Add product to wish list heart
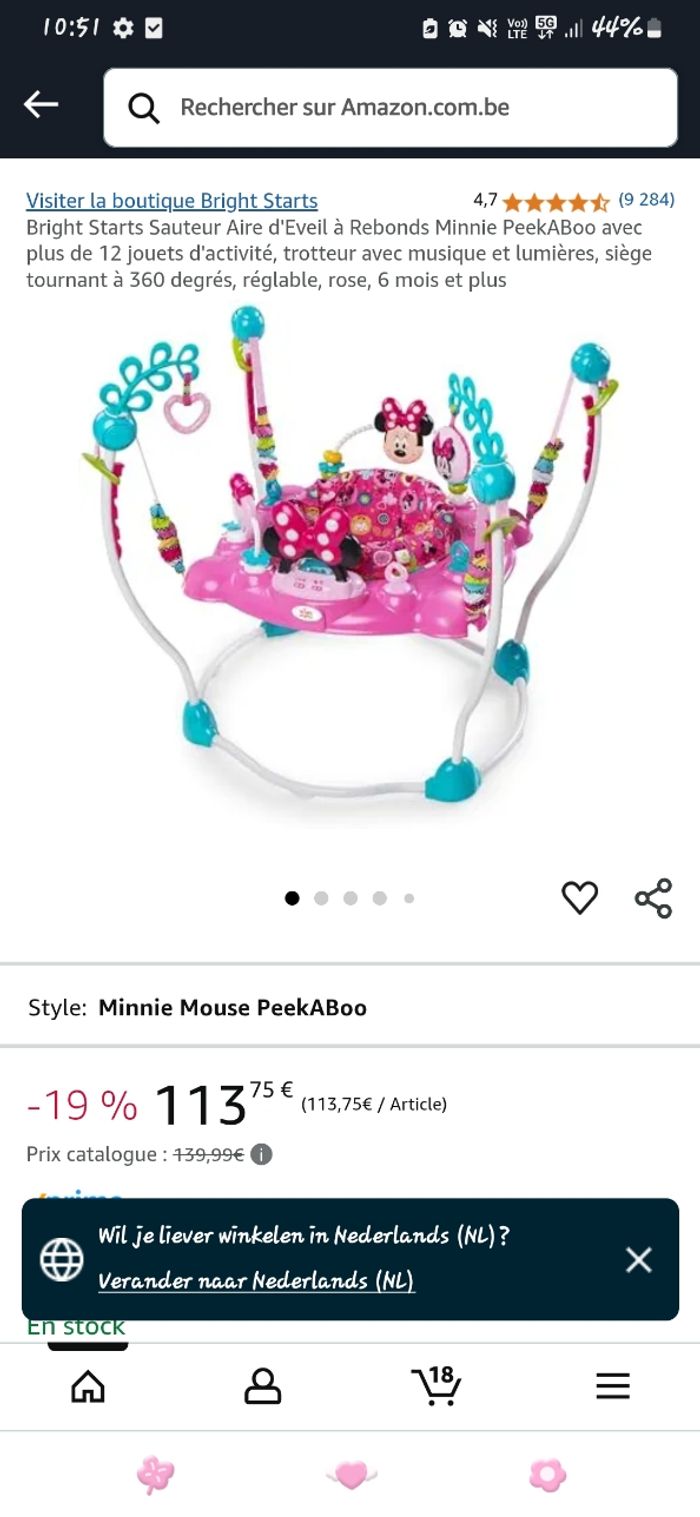Screen dimensions: 700x1517 579,897
